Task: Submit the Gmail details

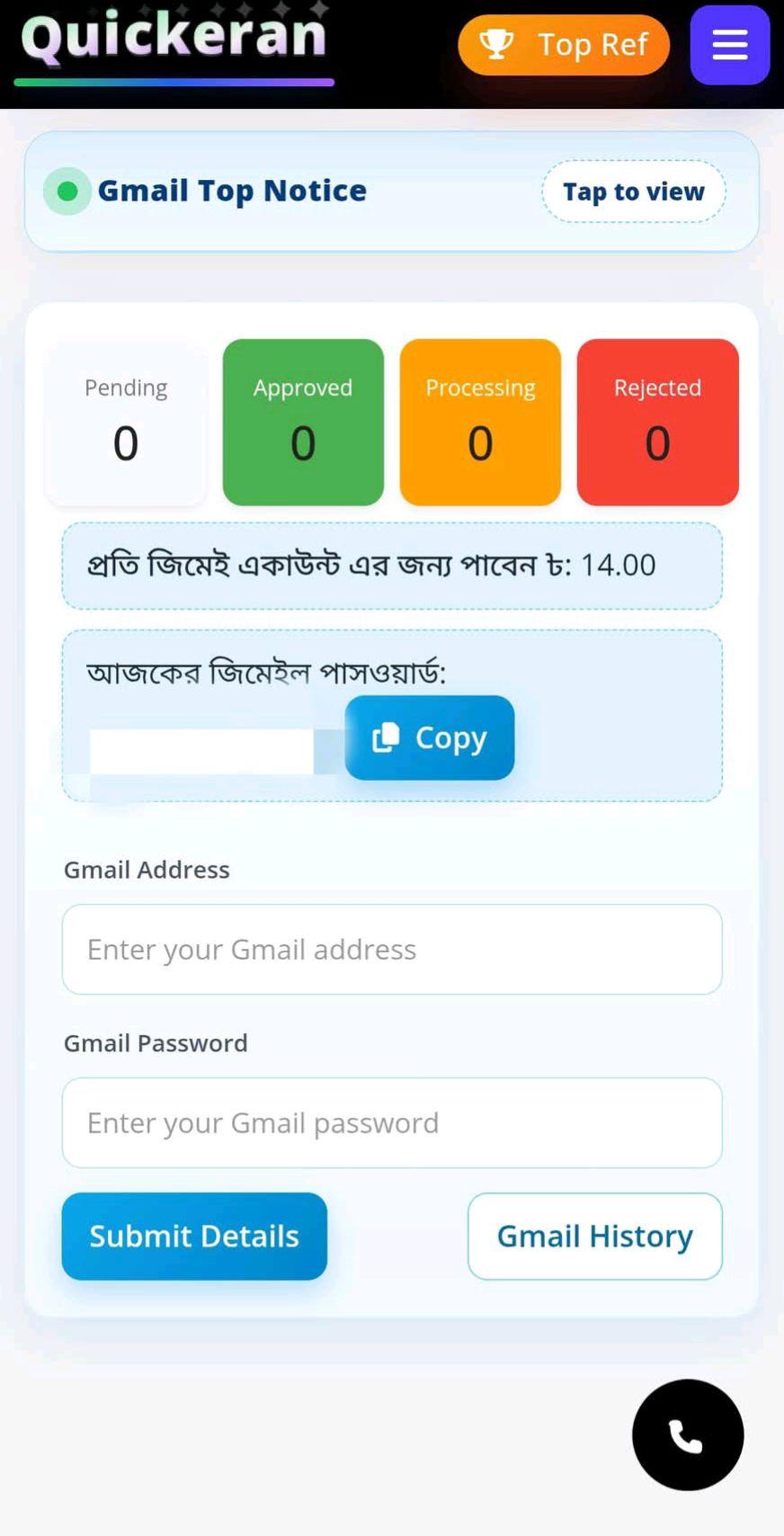Action: pyautogui.click(x=194, y=1237)
